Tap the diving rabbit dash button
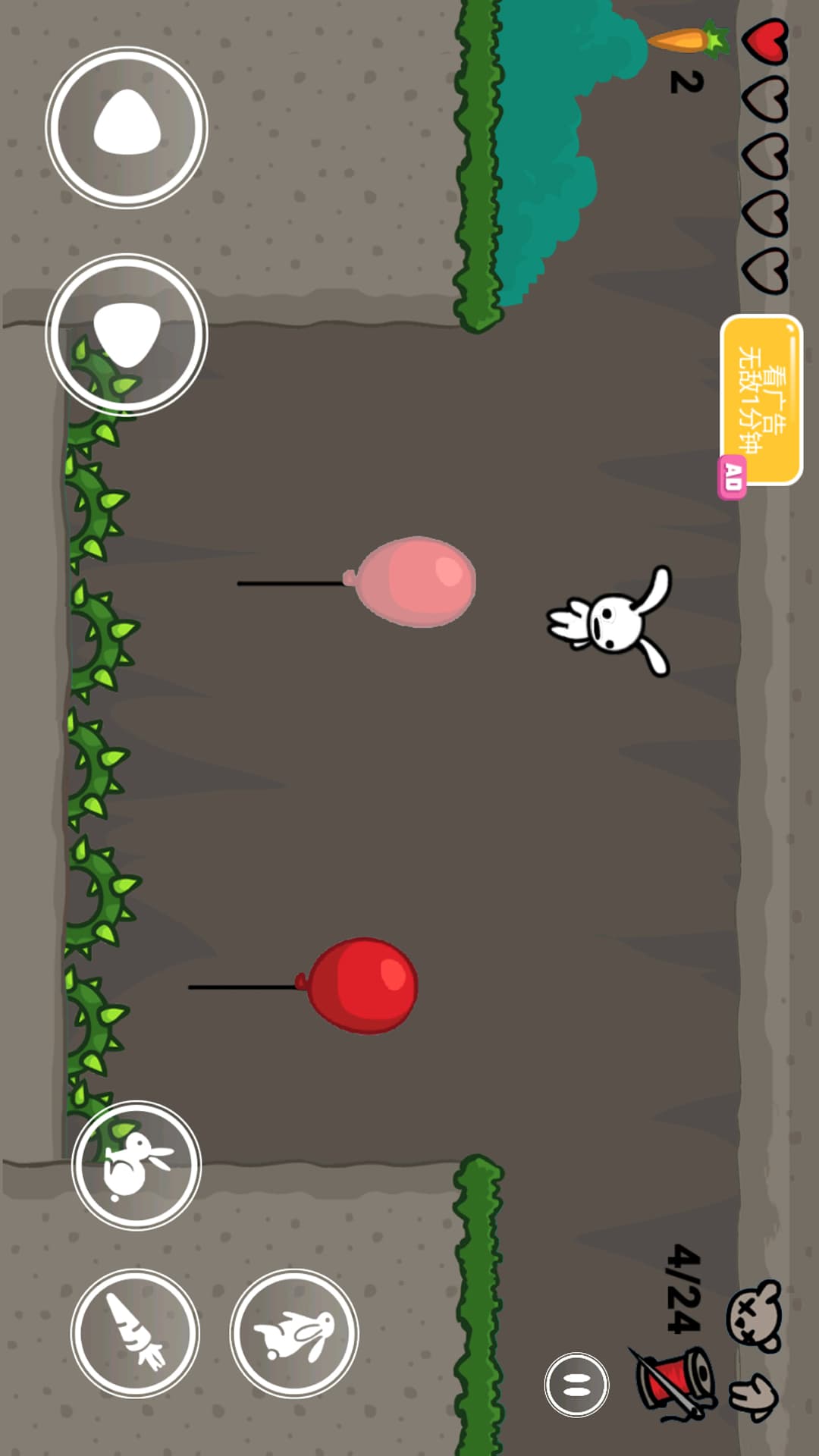Screen dimensions: 819x1456 [x=294, y=1333]
